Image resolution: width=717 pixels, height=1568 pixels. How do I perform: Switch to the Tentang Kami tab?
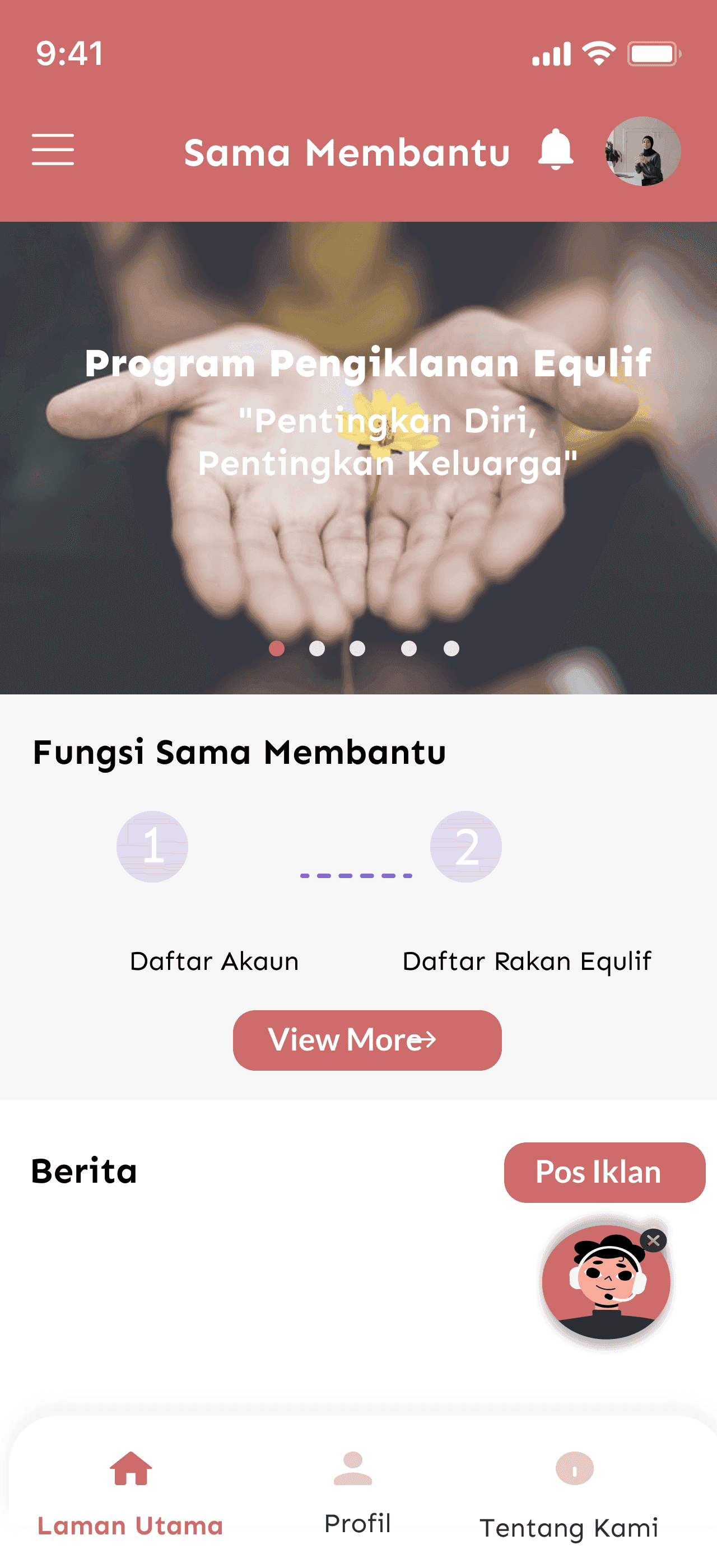pyautogui.click(x=570, y=1499)
